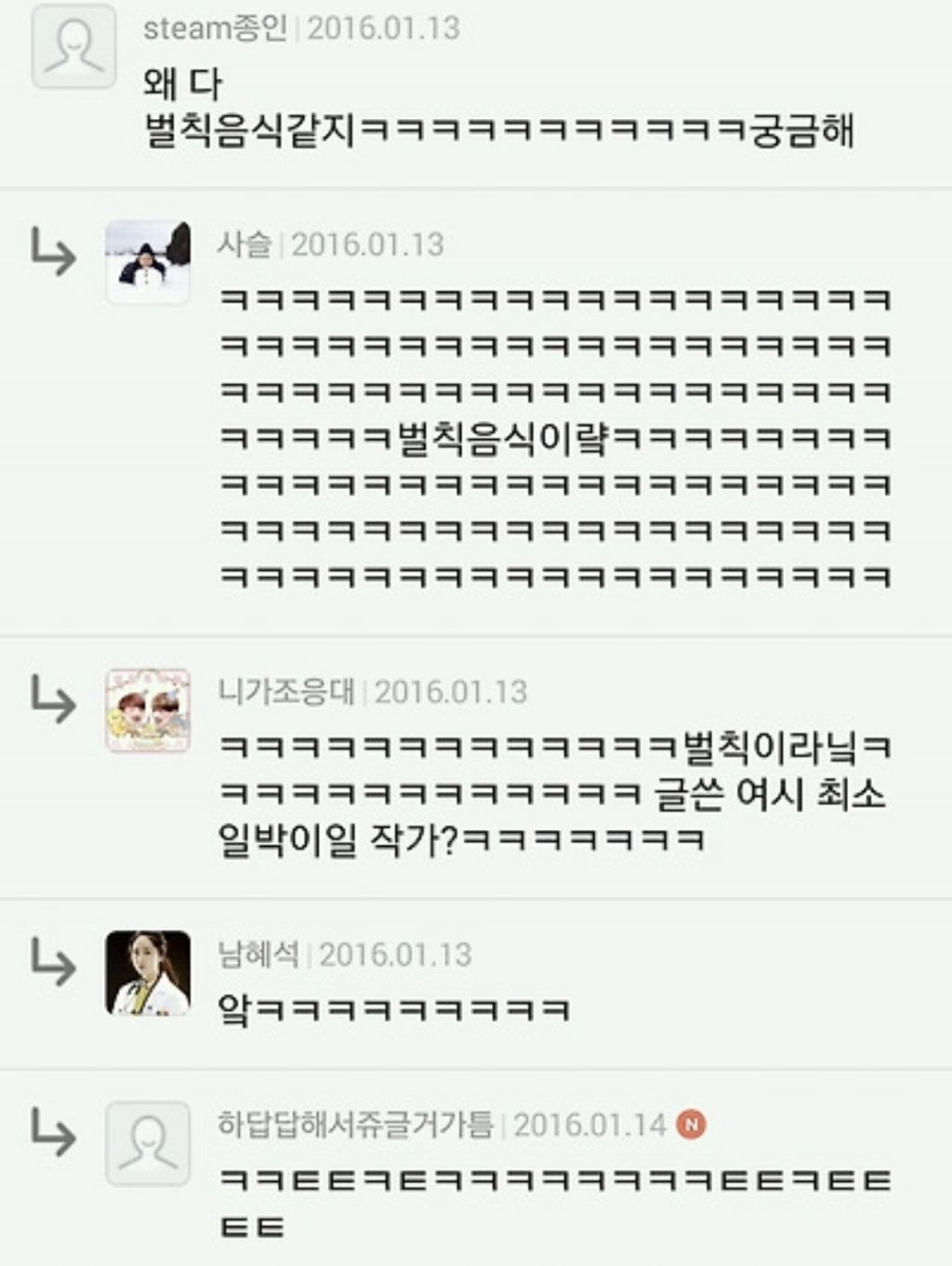The width and height of the screenshot is (952, 1266).
Task: Tap the username 사슬
Action: coord(245,244)
